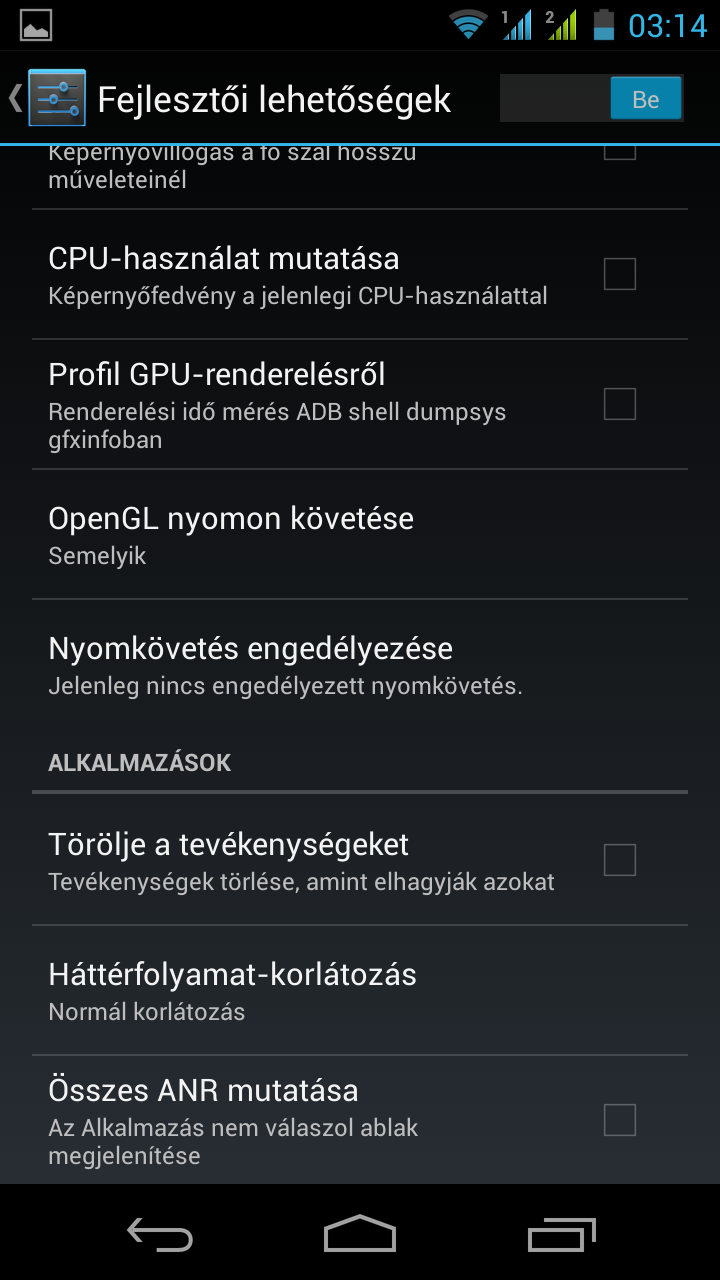
Task: Enable CPU-használat mutatása checkbox
Action: pos(619,274)
